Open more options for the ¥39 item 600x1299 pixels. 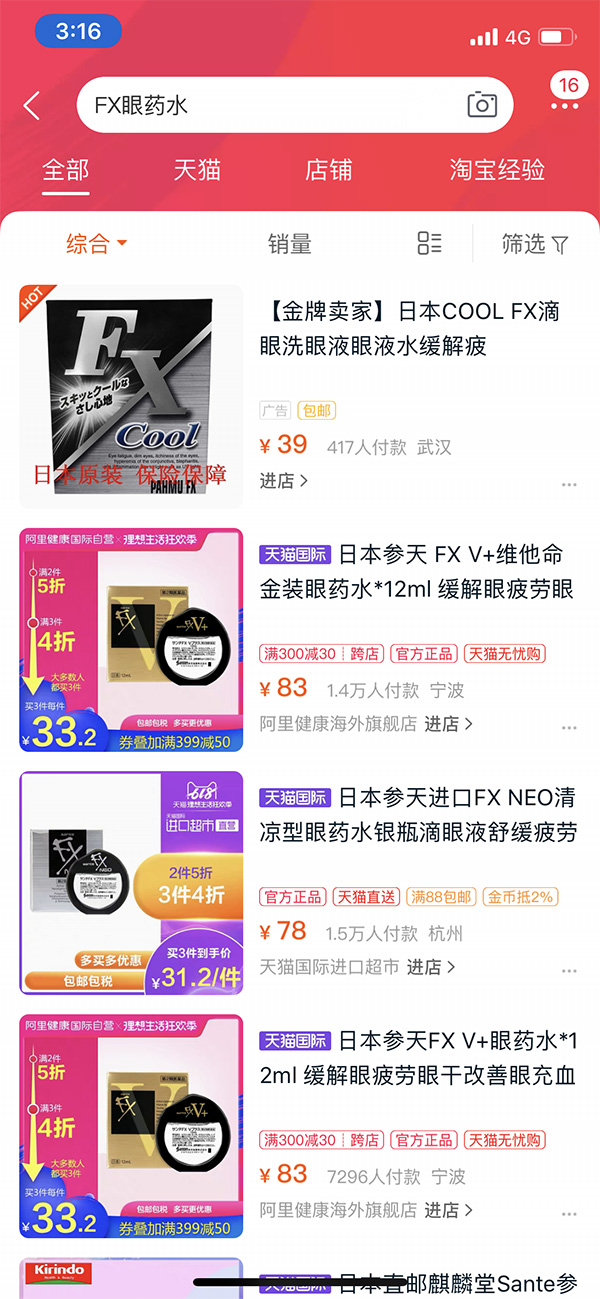click(x=569, y=485)
